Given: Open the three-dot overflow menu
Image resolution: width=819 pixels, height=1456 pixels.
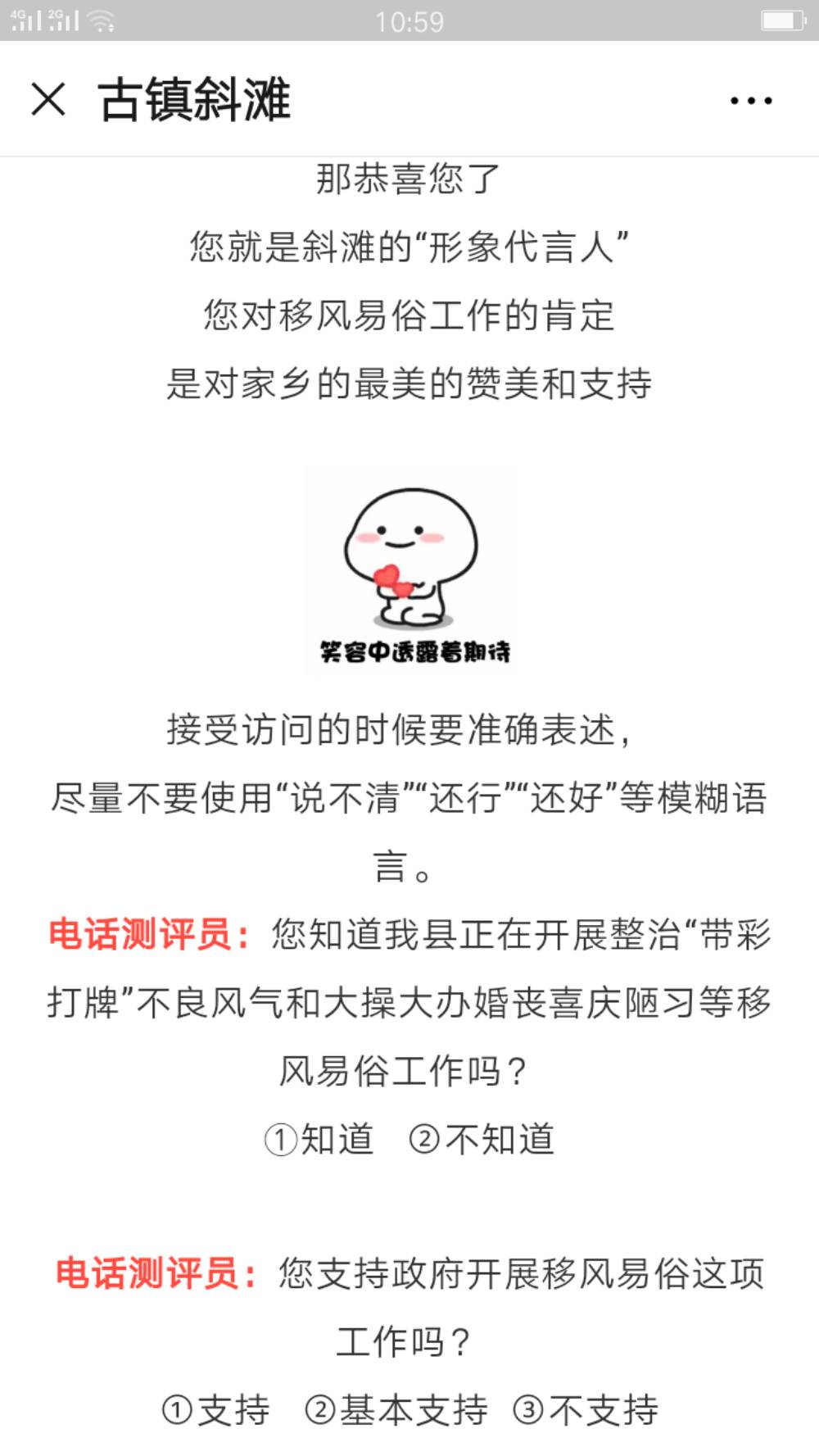Looking at the screenshot, I should coord(750,101).
